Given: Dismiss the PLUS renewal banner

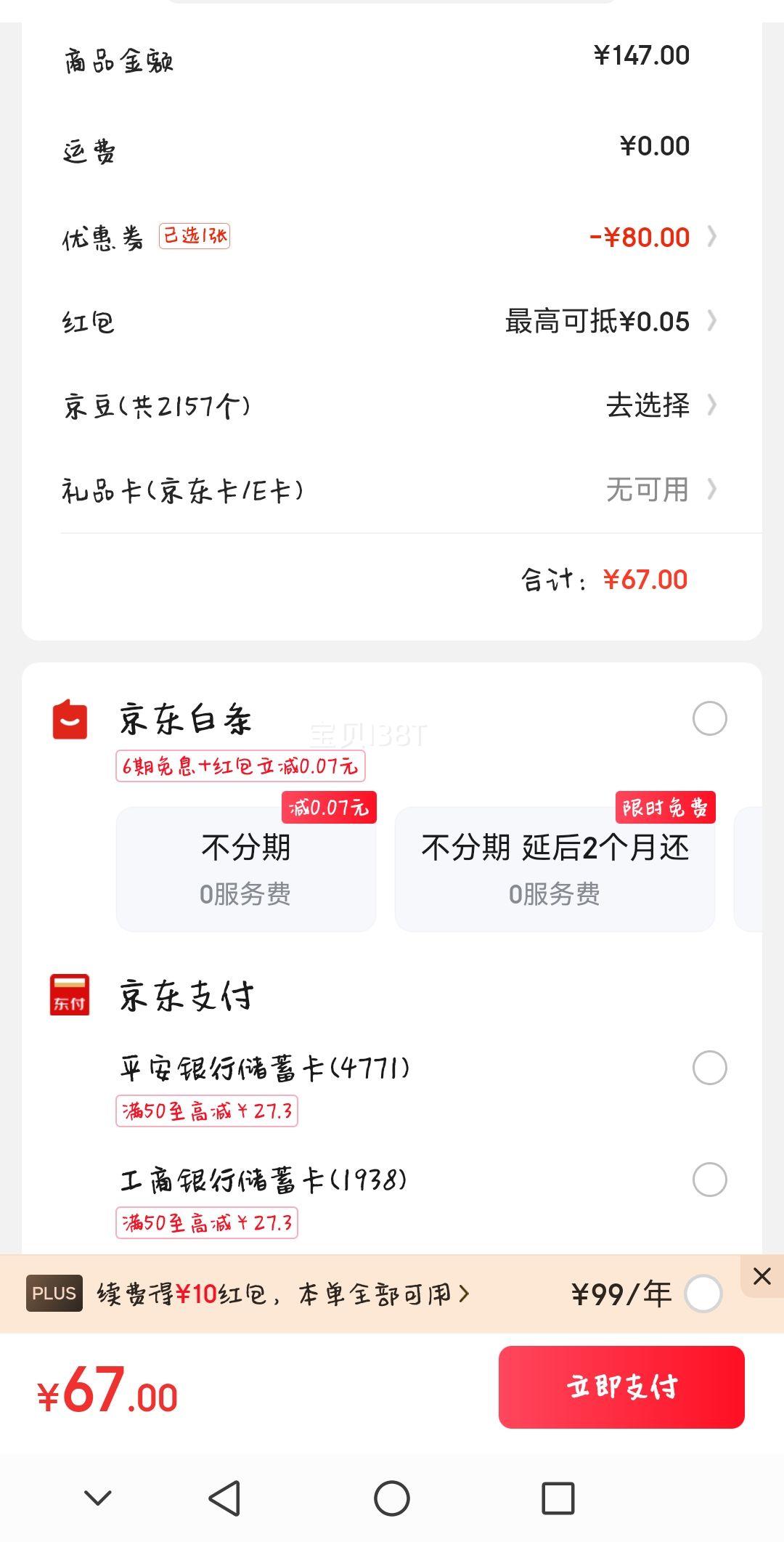Looking at the screenshot, I should [x=761, y=1276].
